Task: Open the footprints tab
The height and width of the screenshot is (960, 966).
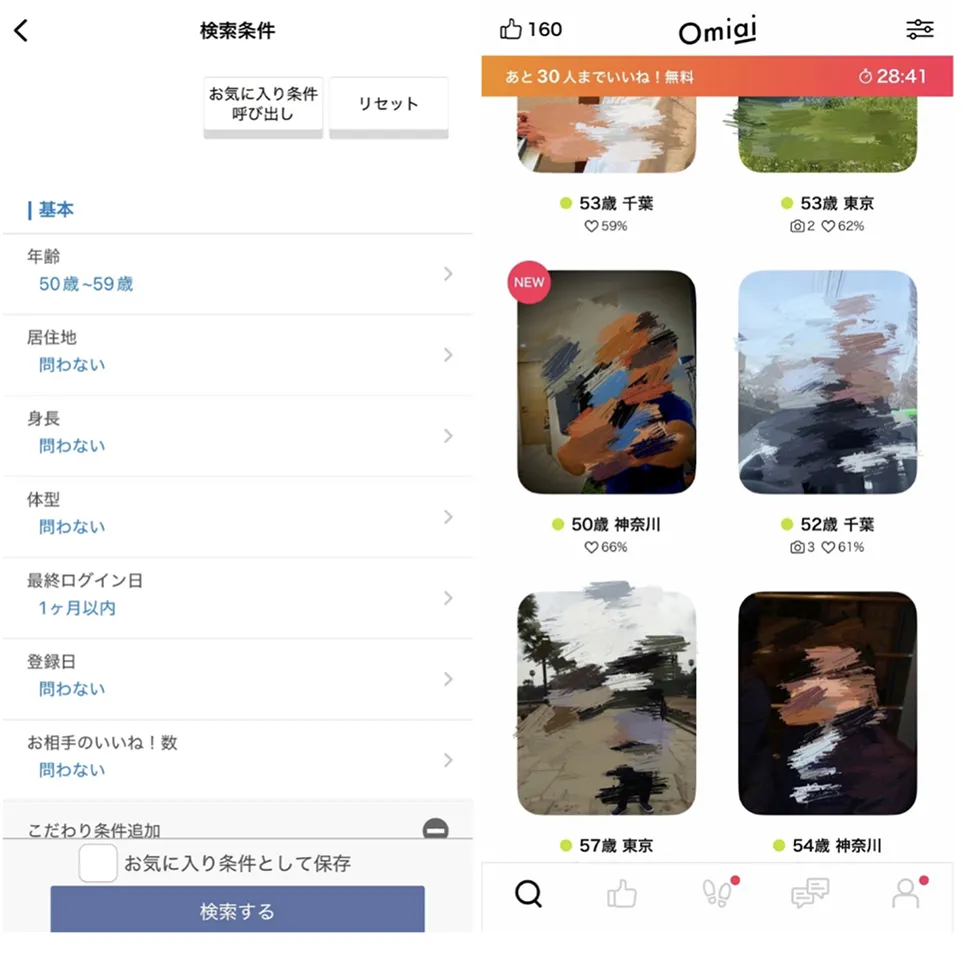Action: tap(716, 893)
